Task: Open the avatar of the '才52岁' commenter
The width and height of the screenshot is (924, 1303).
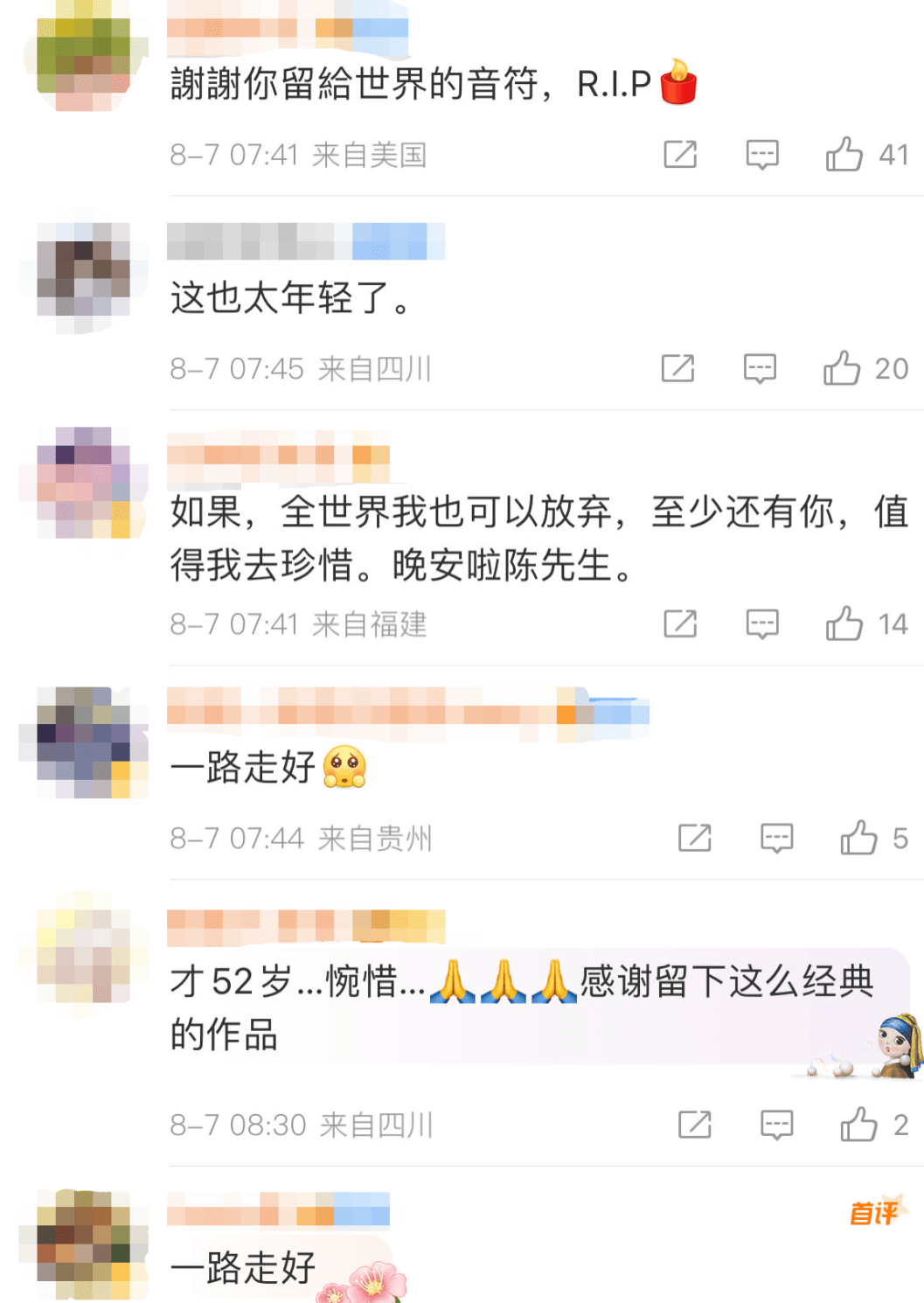Action: click(x=84, y=956)
